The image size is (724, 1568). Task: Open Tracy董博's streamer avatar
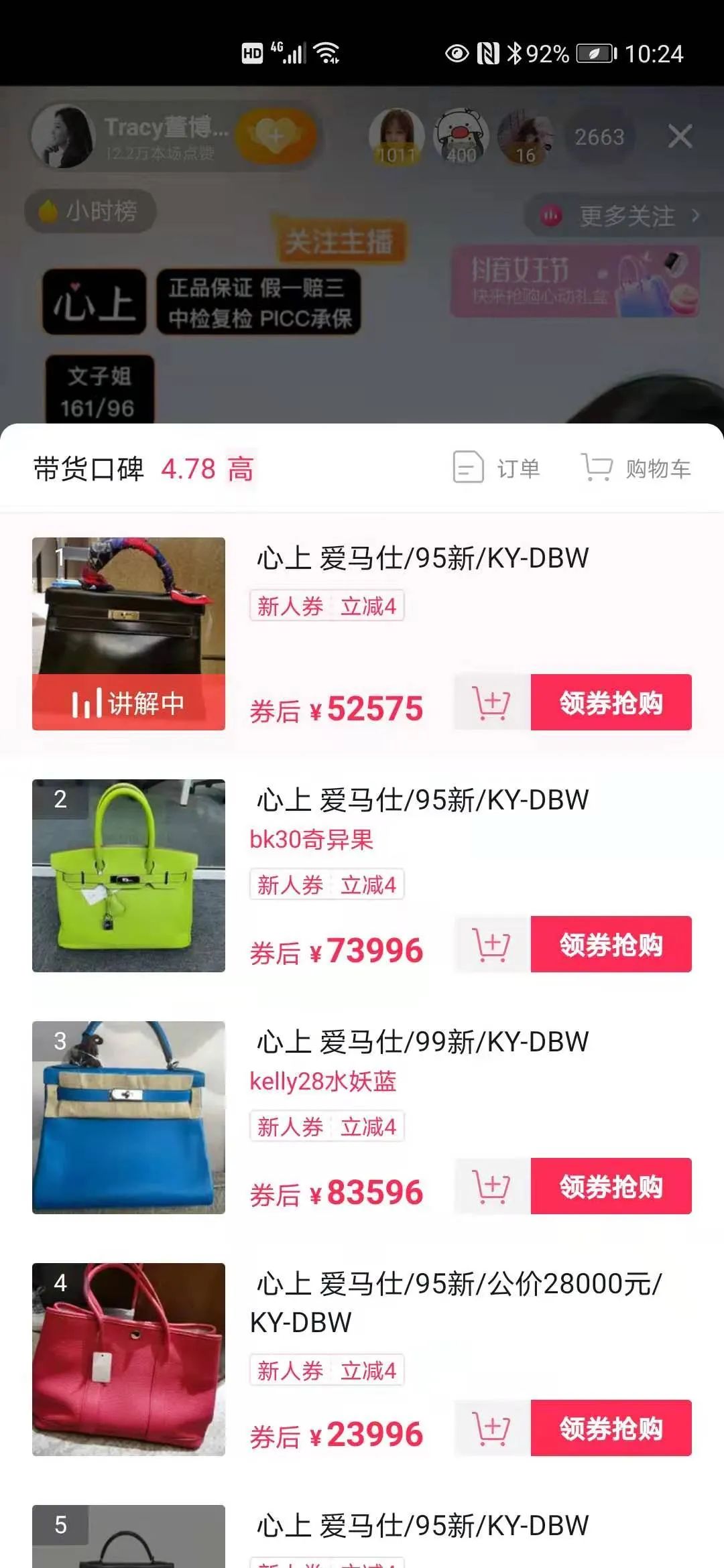pos(64,137)
